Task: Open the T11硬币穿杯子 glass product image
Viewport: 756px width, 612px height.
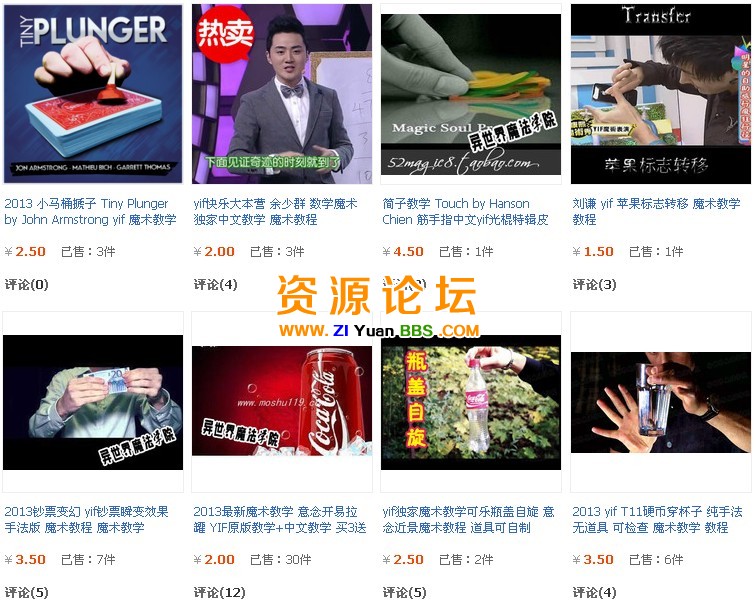Action: (x=660, y=402)
